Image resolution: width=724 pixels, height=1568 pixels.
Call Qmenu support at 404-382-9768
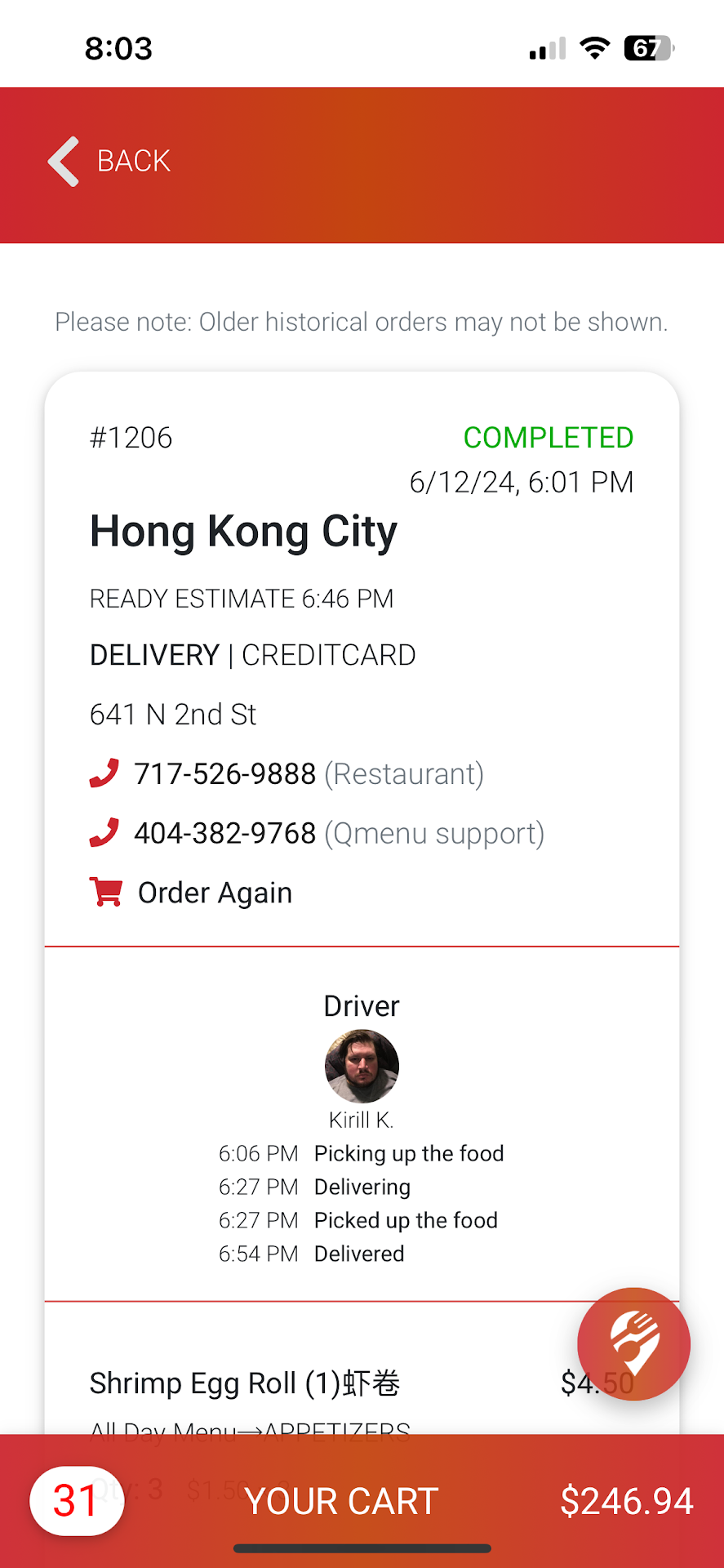[224, 833]
